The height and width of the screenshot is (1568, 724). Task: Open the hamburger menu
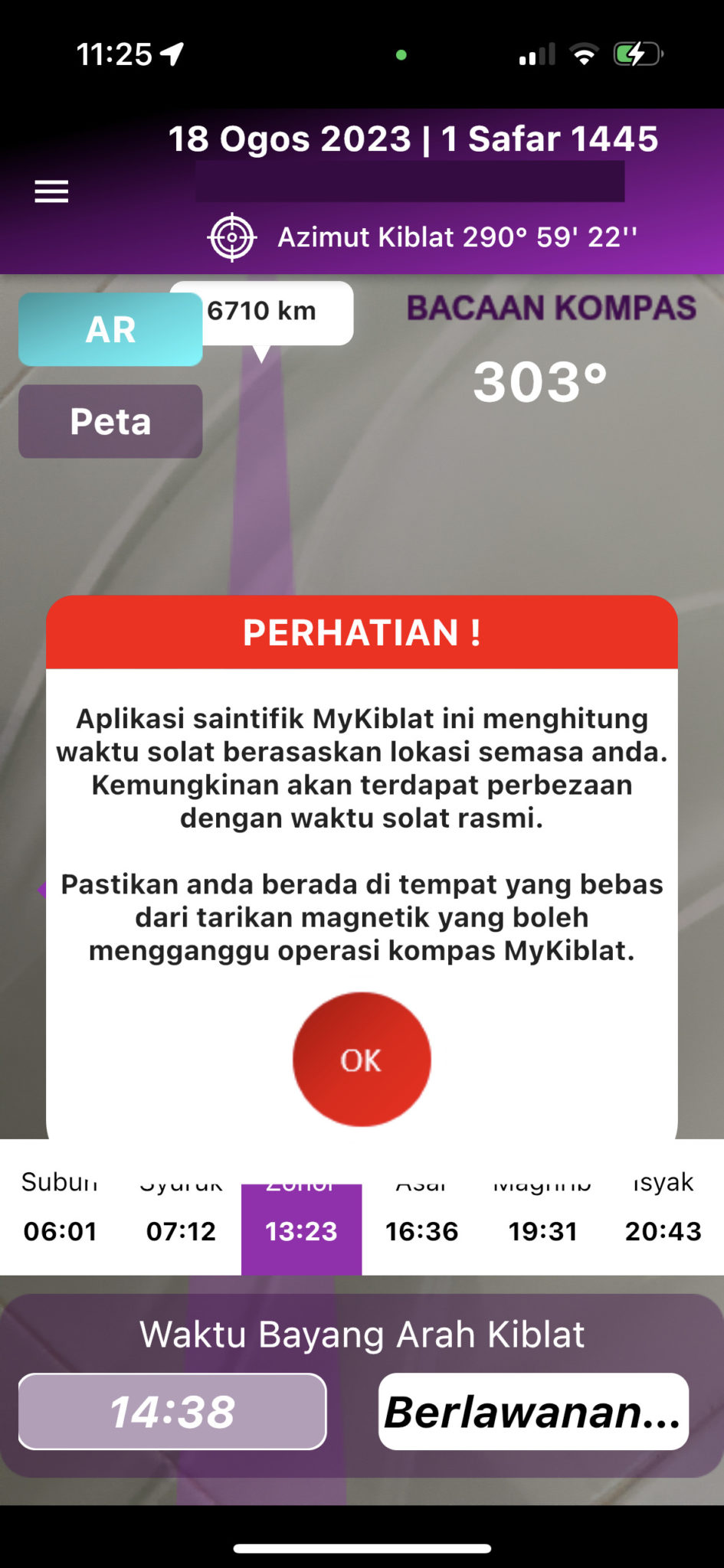[51, 191]
